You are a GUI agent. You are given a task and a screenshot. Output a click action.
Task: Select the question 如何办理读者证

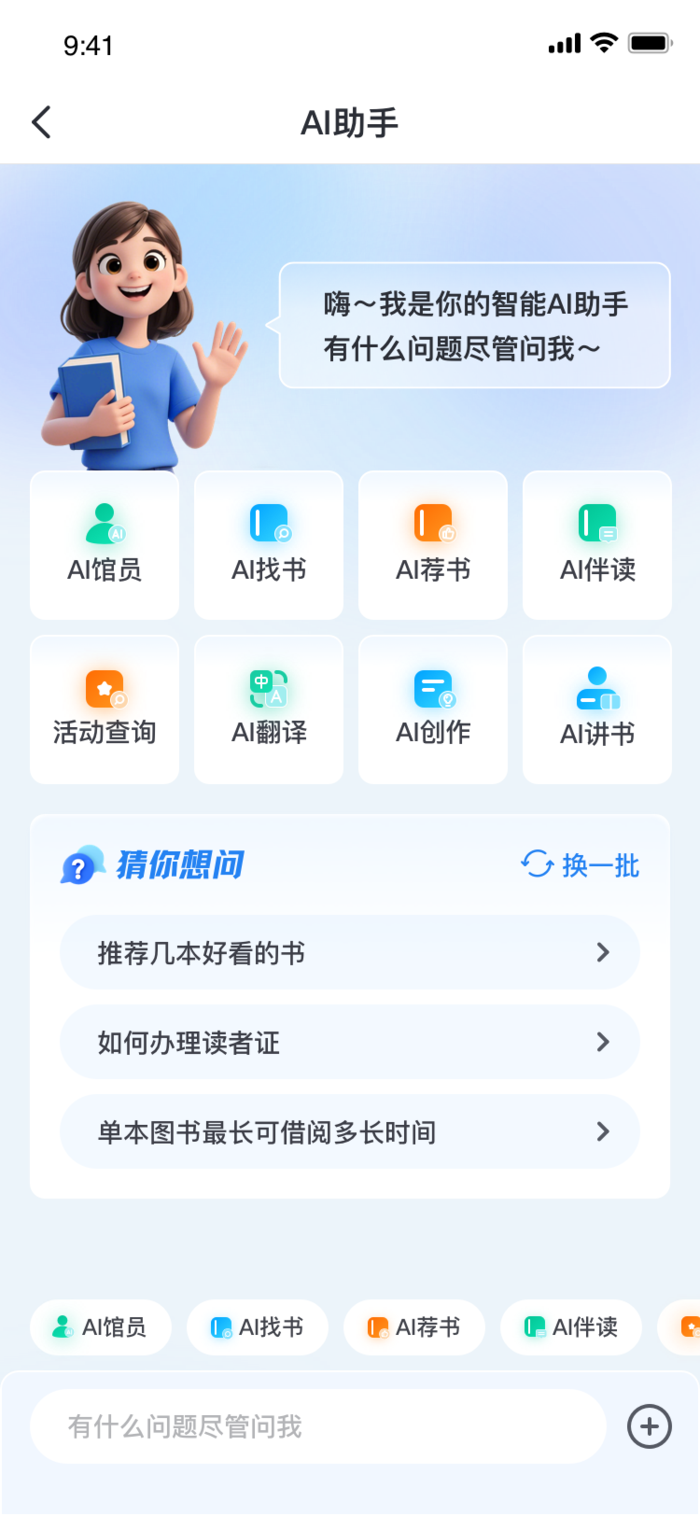click(x=349, y=1042)
